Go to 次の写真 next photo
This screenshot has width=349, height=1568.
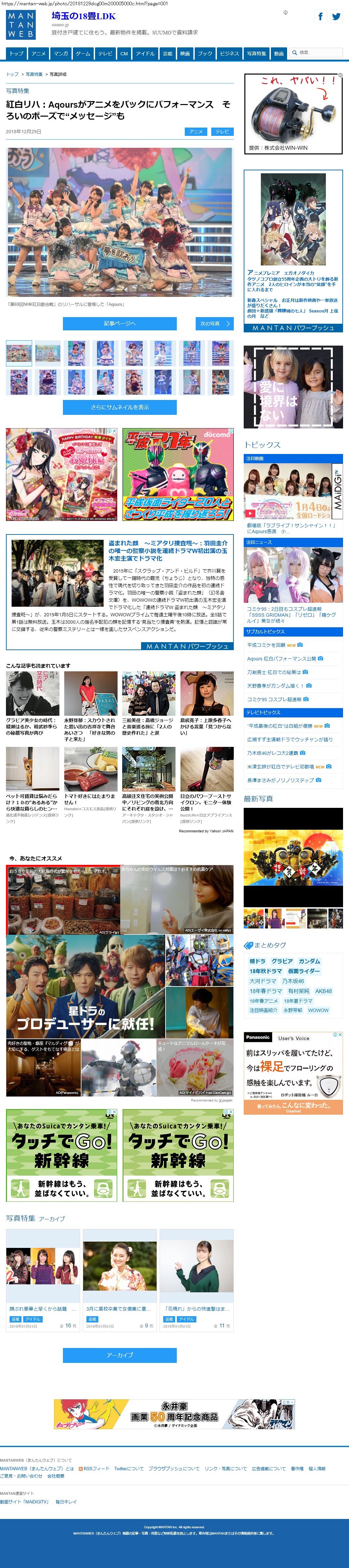pyautogui.click(x=215, y=323)
